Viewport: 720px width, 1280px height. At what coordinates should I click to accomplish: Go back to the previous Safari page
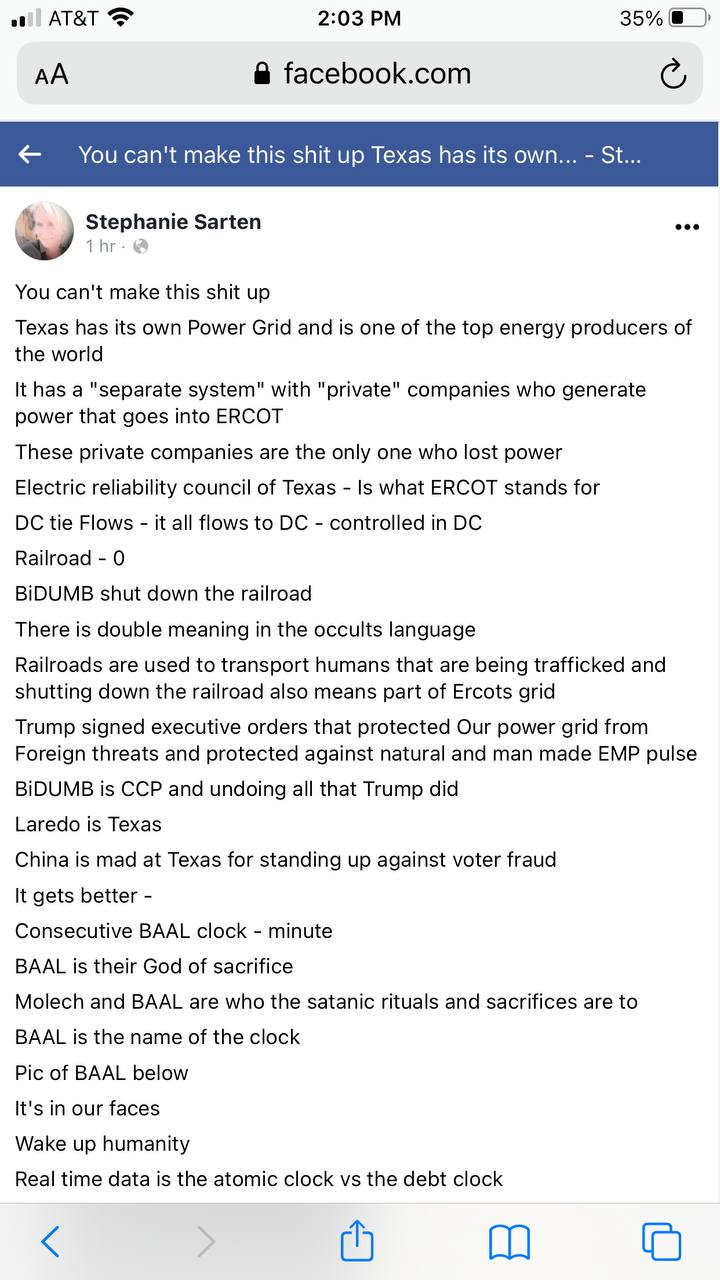point(50,1242)
